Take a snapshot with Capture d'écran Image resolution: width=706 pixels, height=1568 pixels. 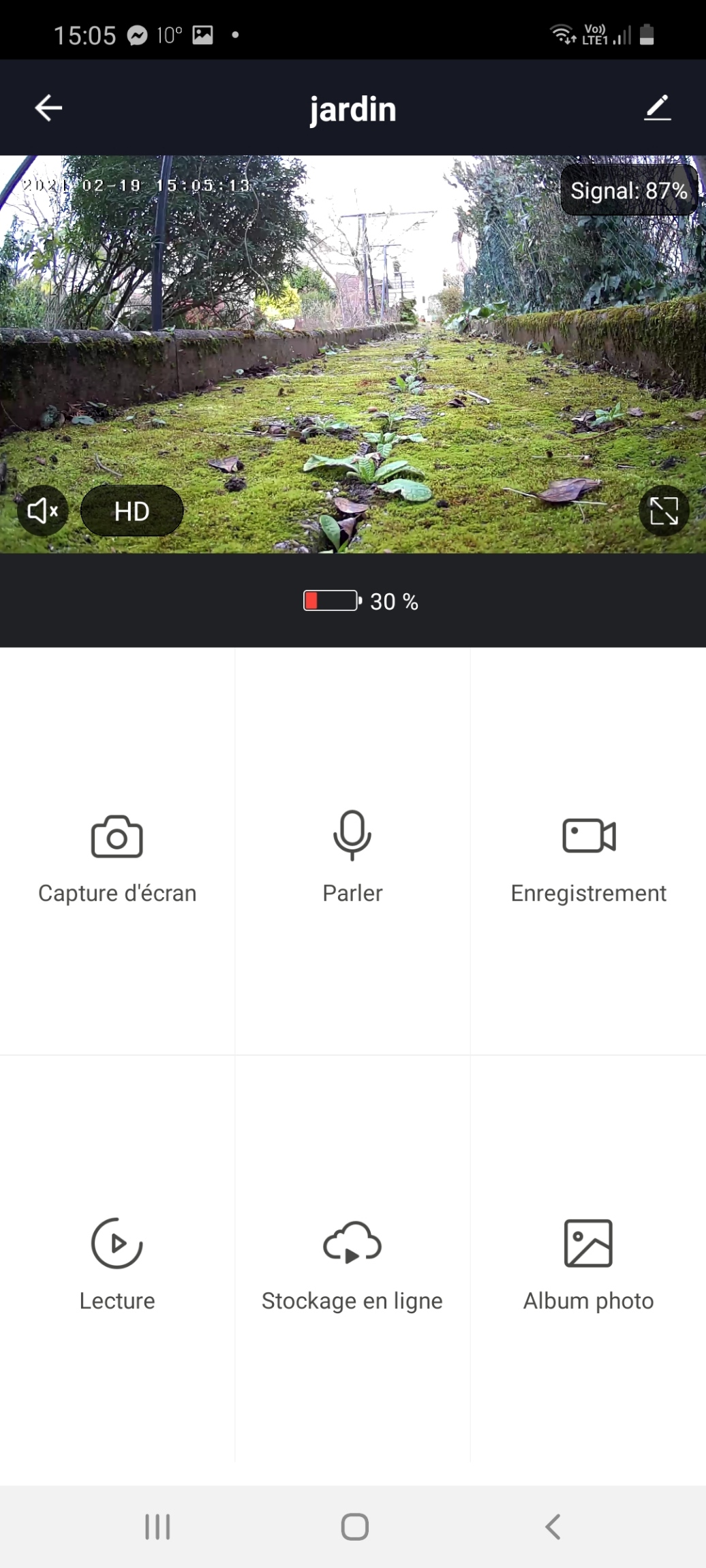pos(117,851)
